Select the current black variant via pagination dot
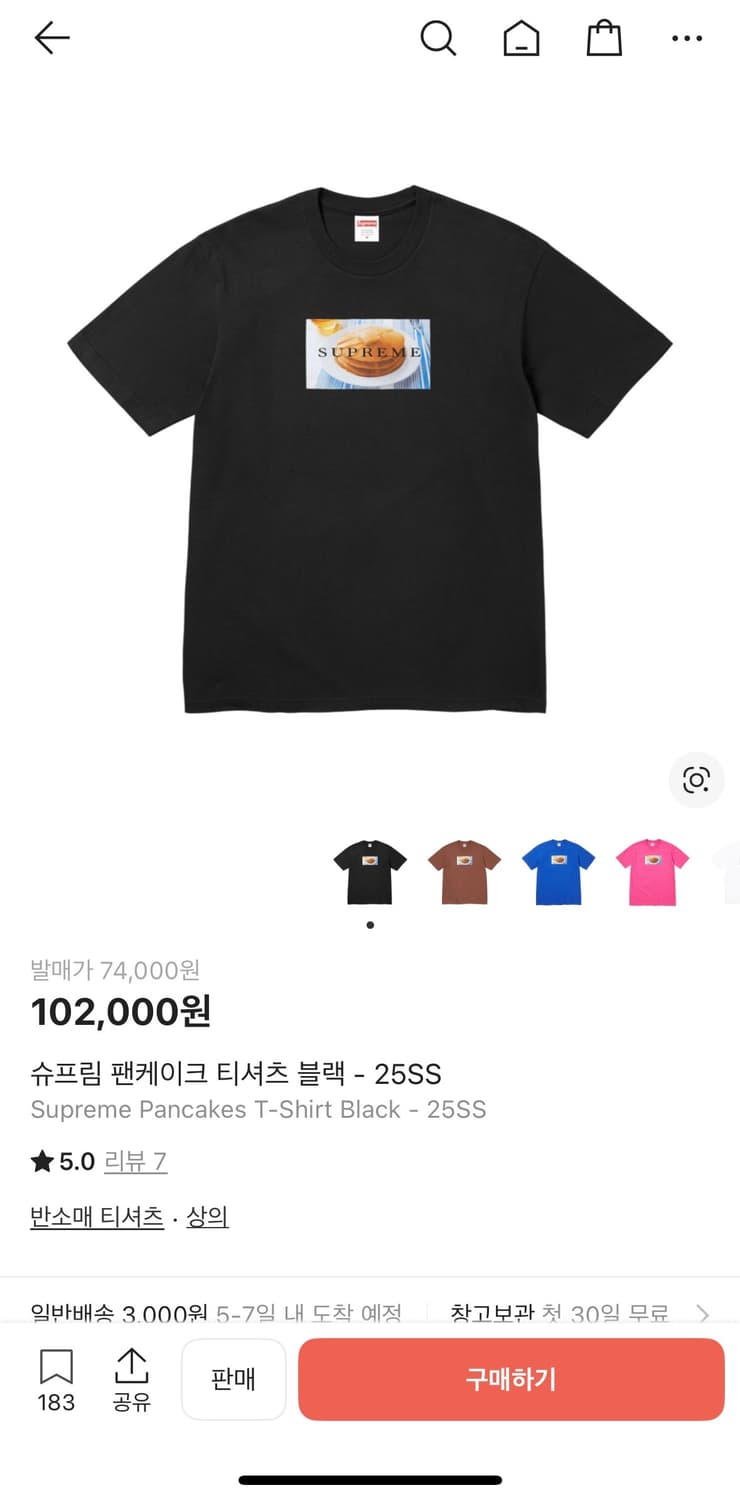The image size is (740, 1500). tap(370, 925)
